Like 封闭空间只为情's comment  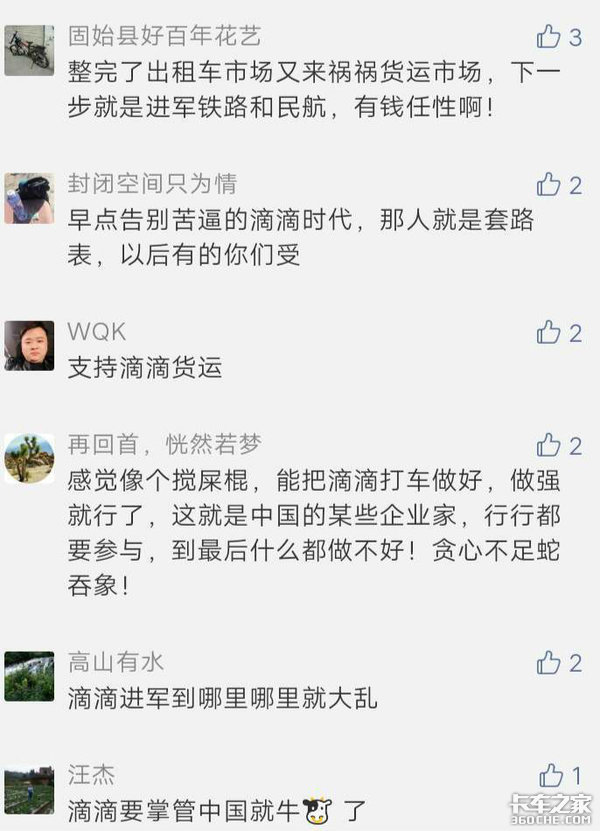click(x=548, y=185)
